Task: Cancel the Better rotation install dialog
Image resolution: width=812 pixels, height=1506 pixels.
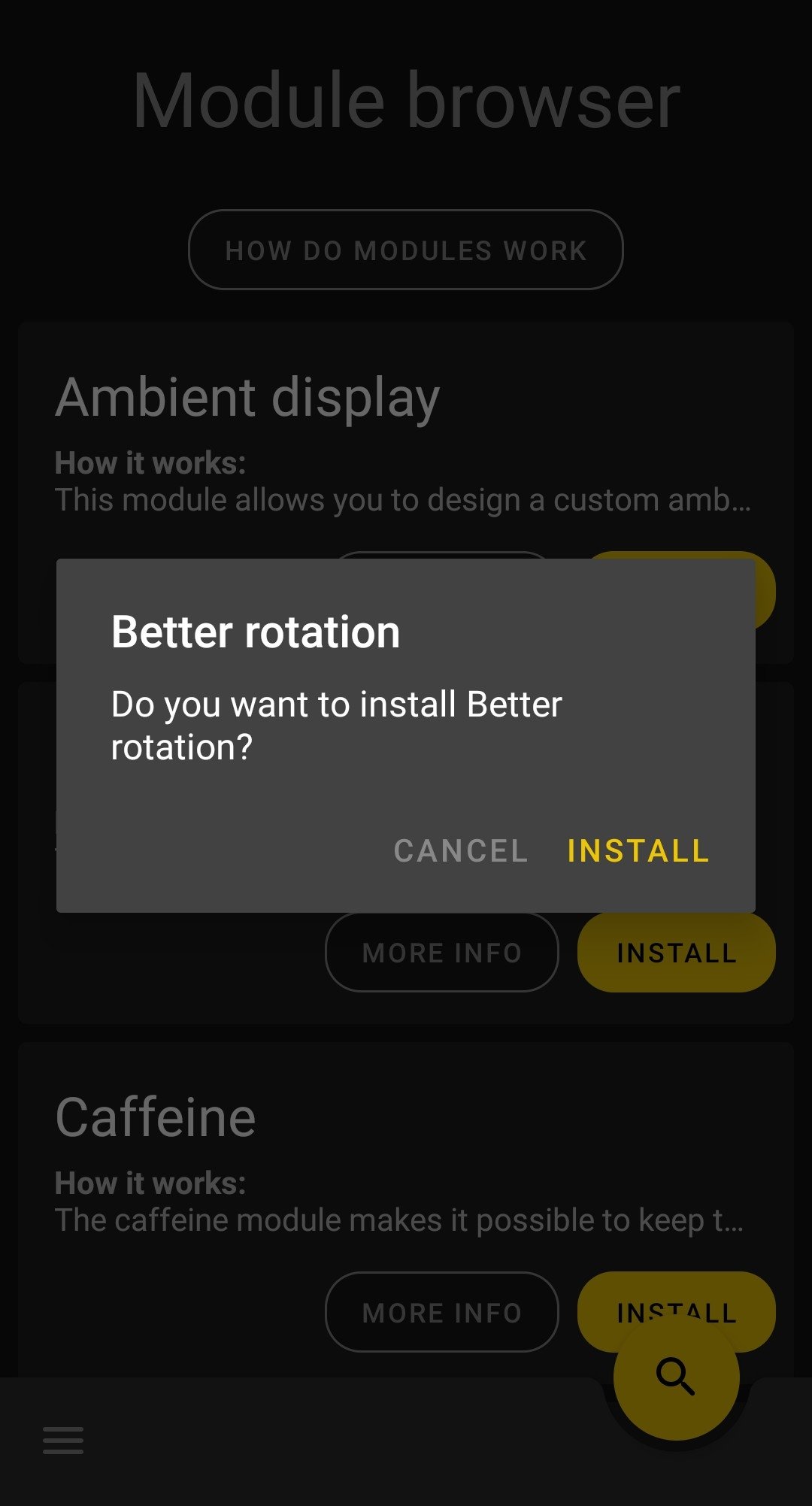Action: tap(461, 851)
